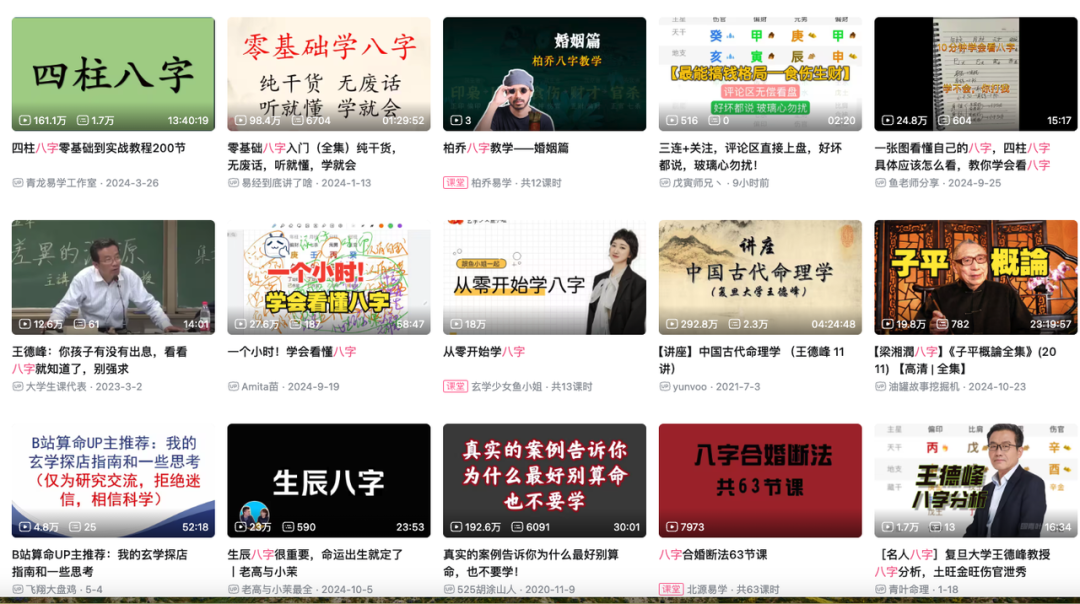
Task: Visit uploader 青龙易学工作室's profile
Action: [x=60, y=183]
